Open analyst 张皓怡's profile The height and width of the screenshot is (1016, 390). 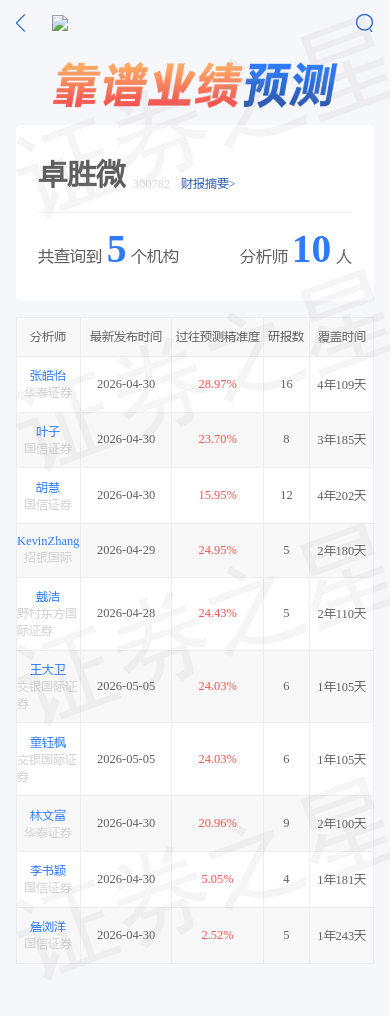pos(48,375)
